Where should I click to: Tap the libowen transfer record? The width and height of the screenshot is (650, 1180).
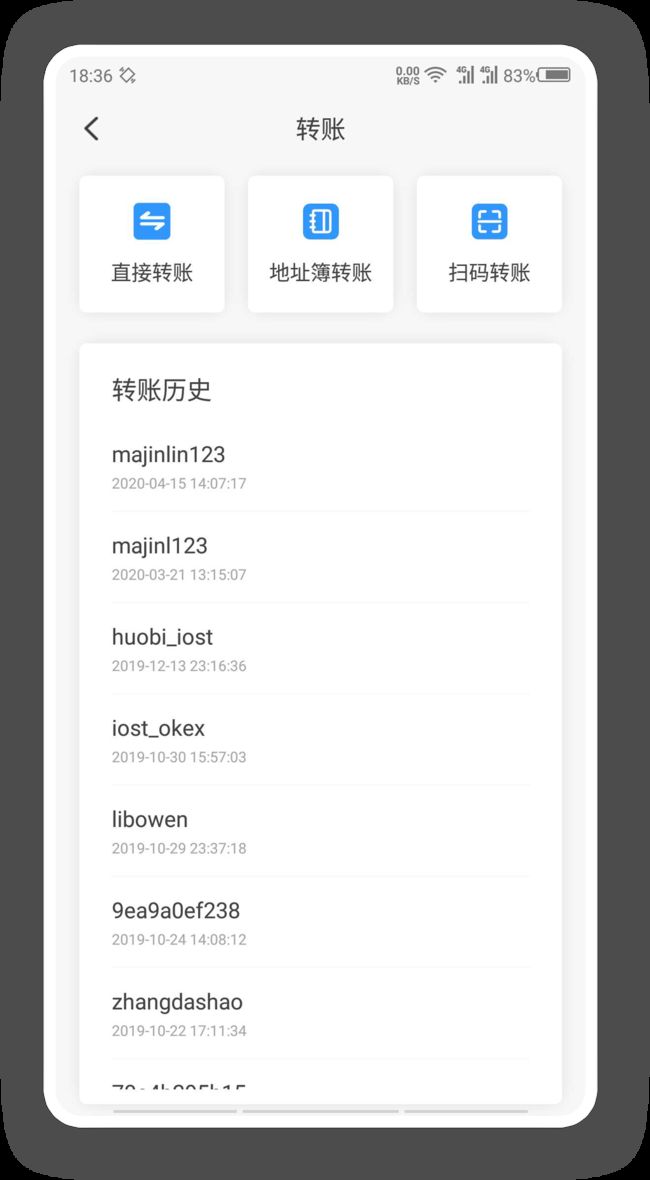pos(320,831)
